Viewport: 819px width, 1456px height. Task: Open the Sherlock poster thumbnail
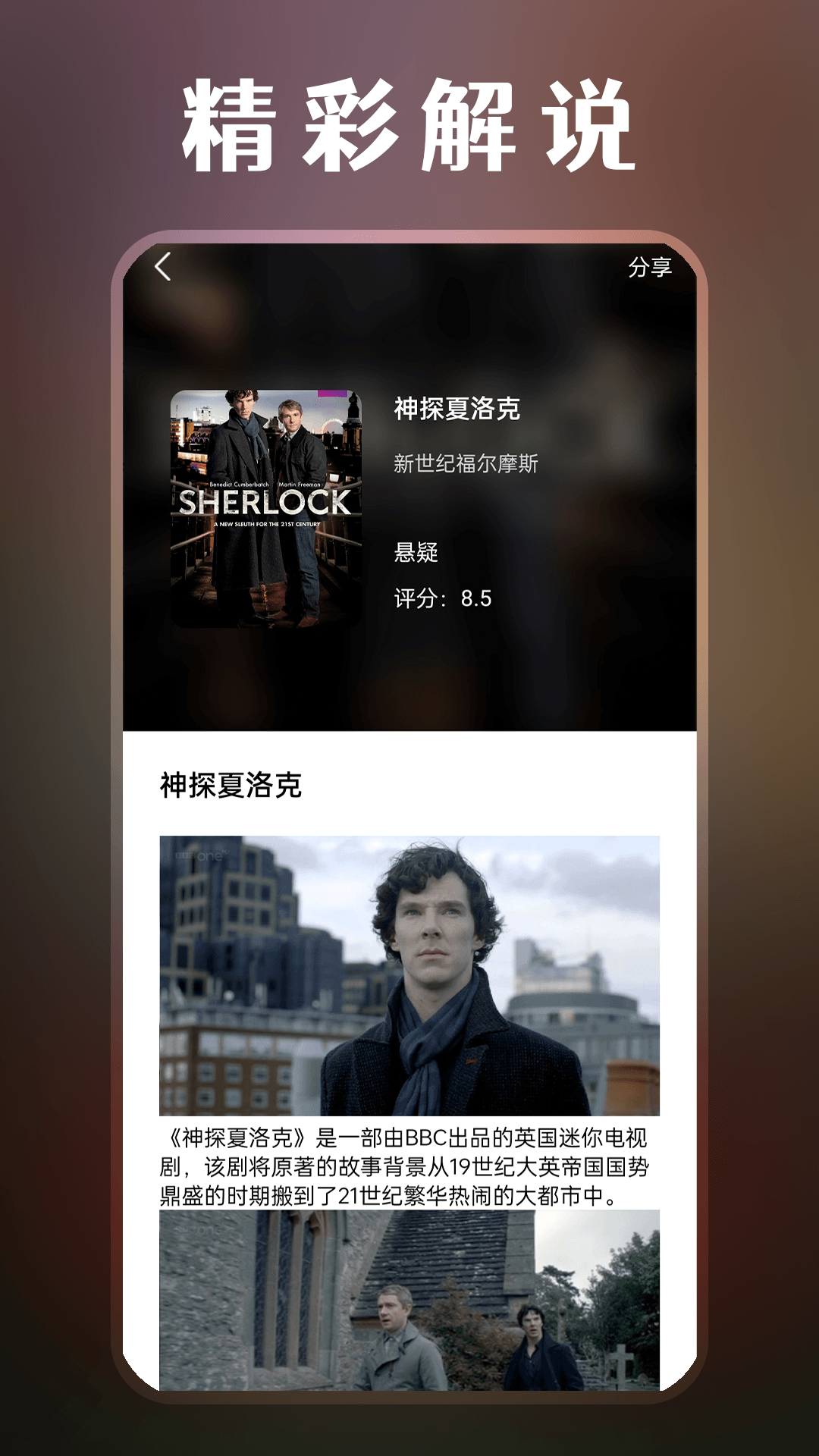tap(269, 504)
